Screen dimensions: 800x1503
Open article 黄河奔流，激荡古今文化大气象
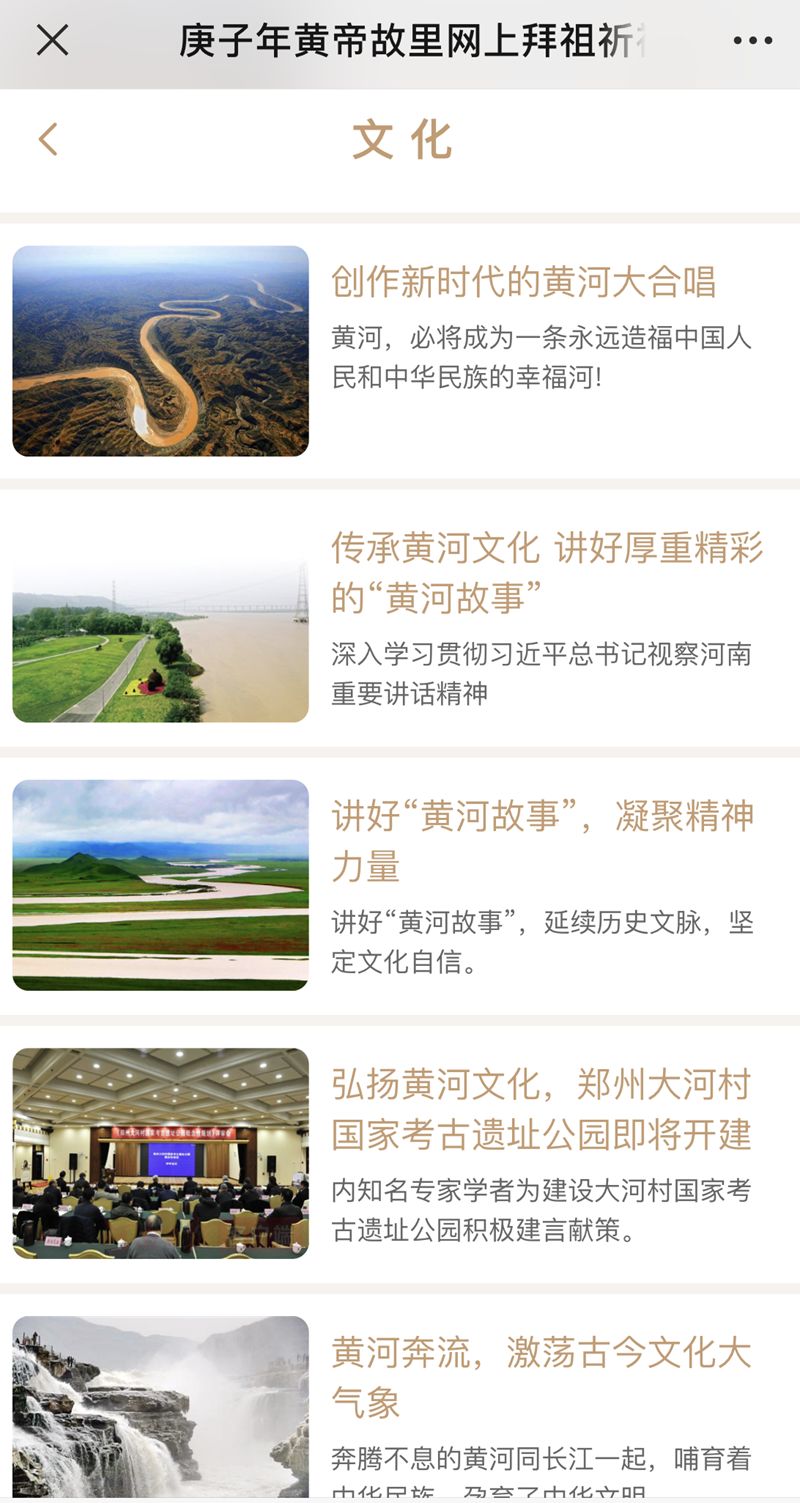click(x=541, y=1377)
